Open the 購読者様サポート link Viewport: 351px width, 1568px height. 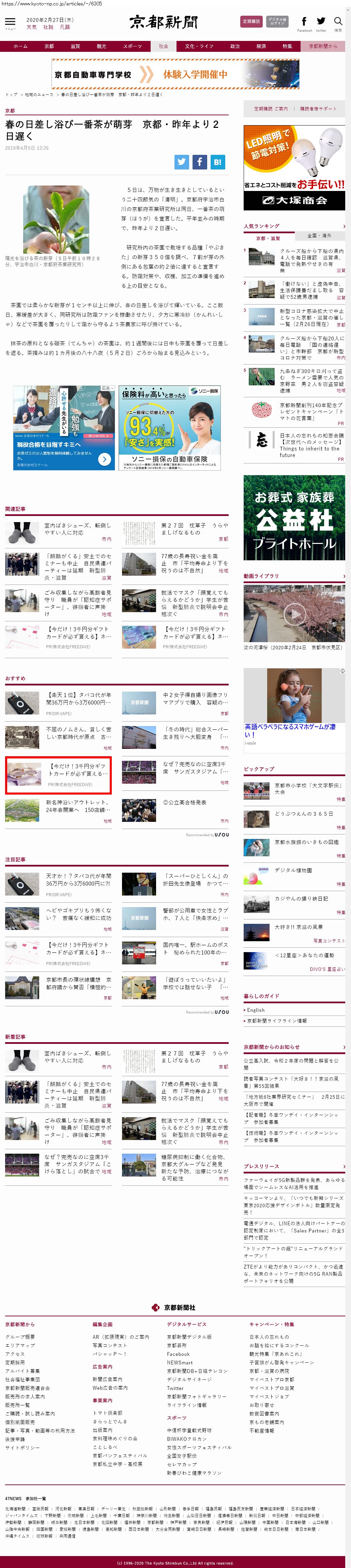[318, 109]
